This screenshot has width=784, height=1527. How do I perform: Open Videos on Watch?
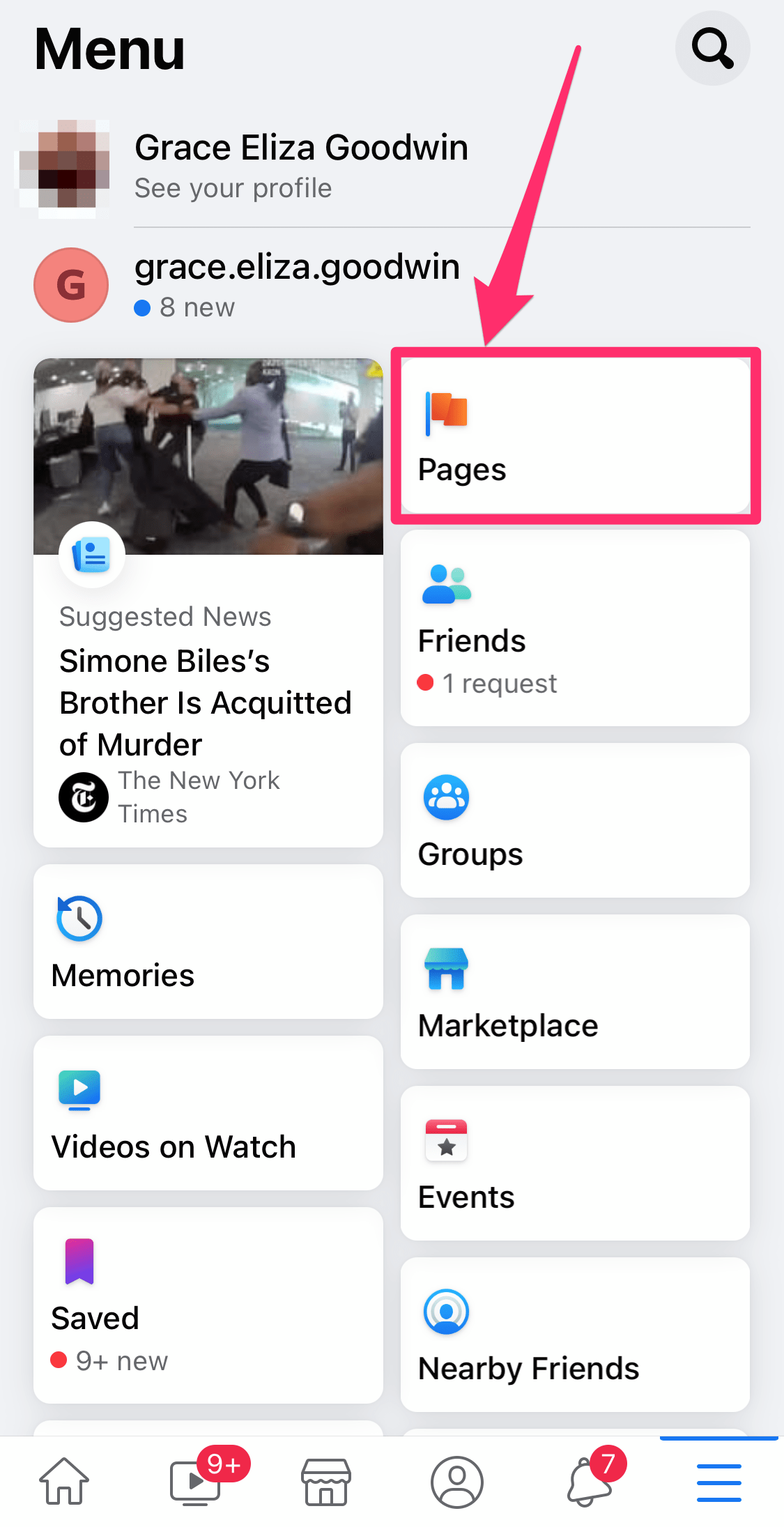click(x=208, y=1113)
